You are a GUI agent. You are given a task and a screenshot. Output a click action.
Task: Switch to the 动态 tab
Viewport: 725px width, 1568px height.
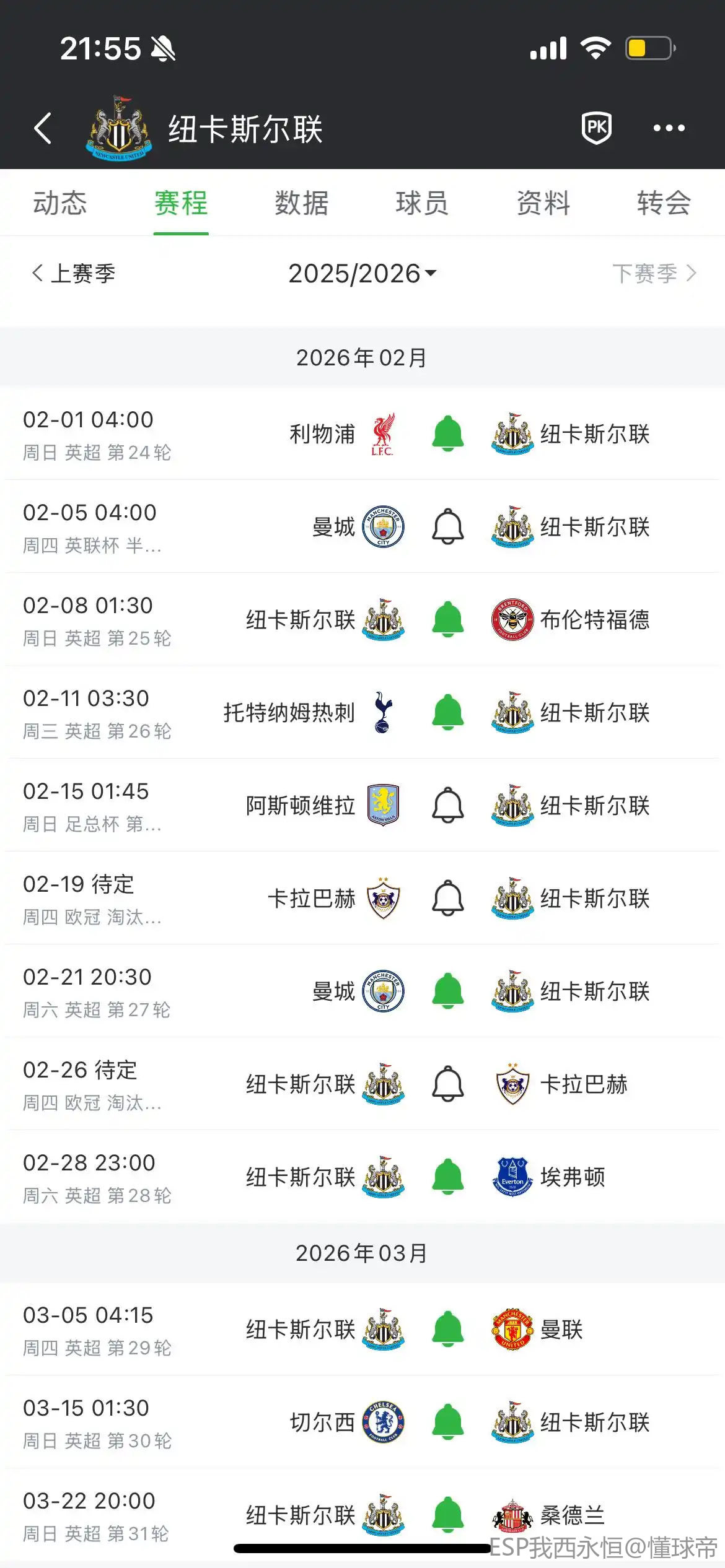60,203
